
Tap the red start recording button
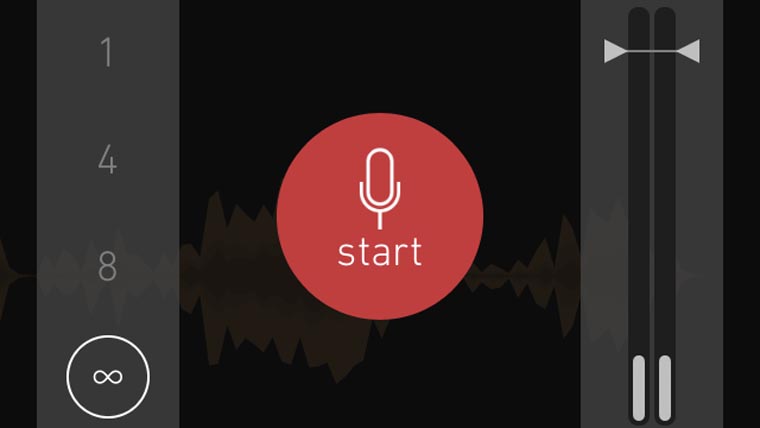click(x=380, y=216)
